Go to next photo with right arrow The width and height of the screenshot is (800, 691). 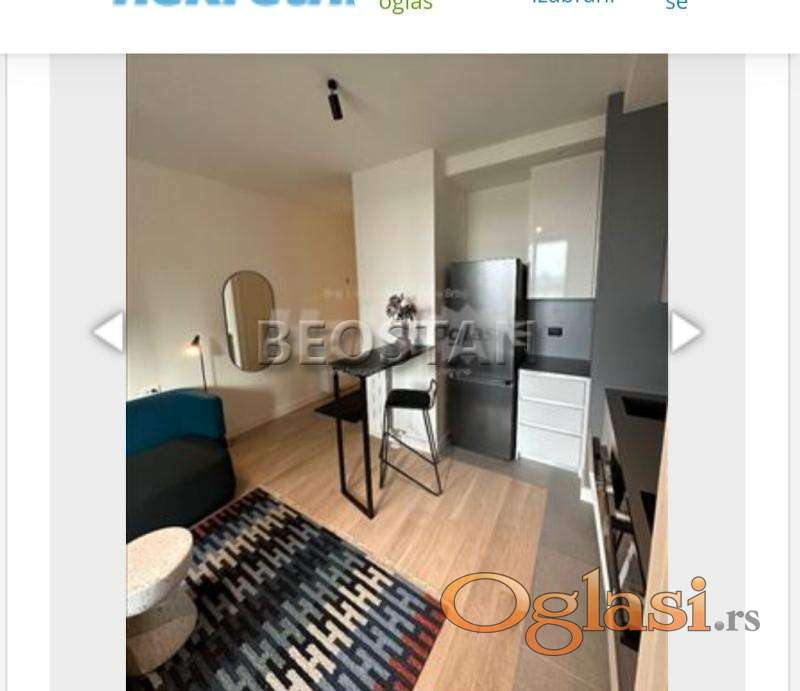686,332
